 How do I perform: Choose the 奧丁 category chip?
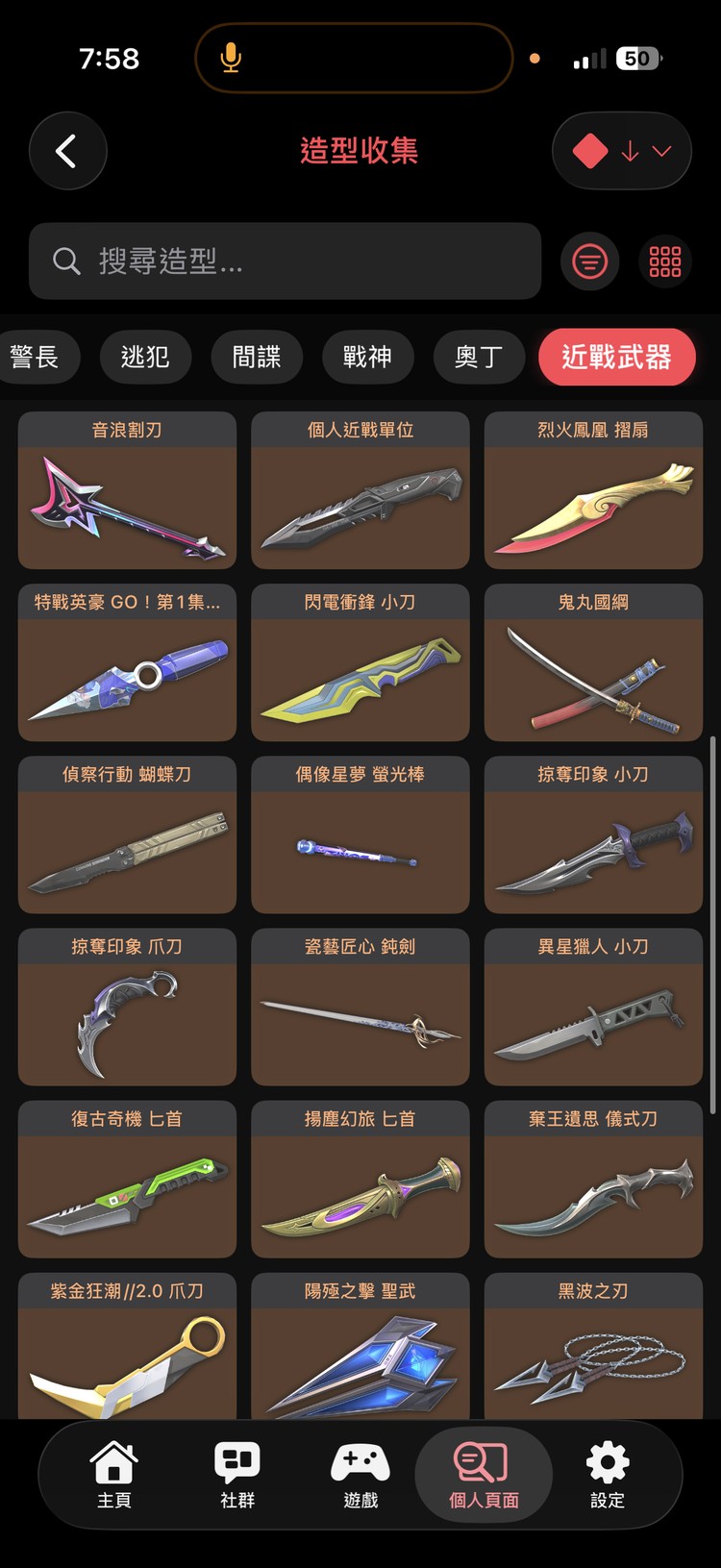[x=479, y=358]
